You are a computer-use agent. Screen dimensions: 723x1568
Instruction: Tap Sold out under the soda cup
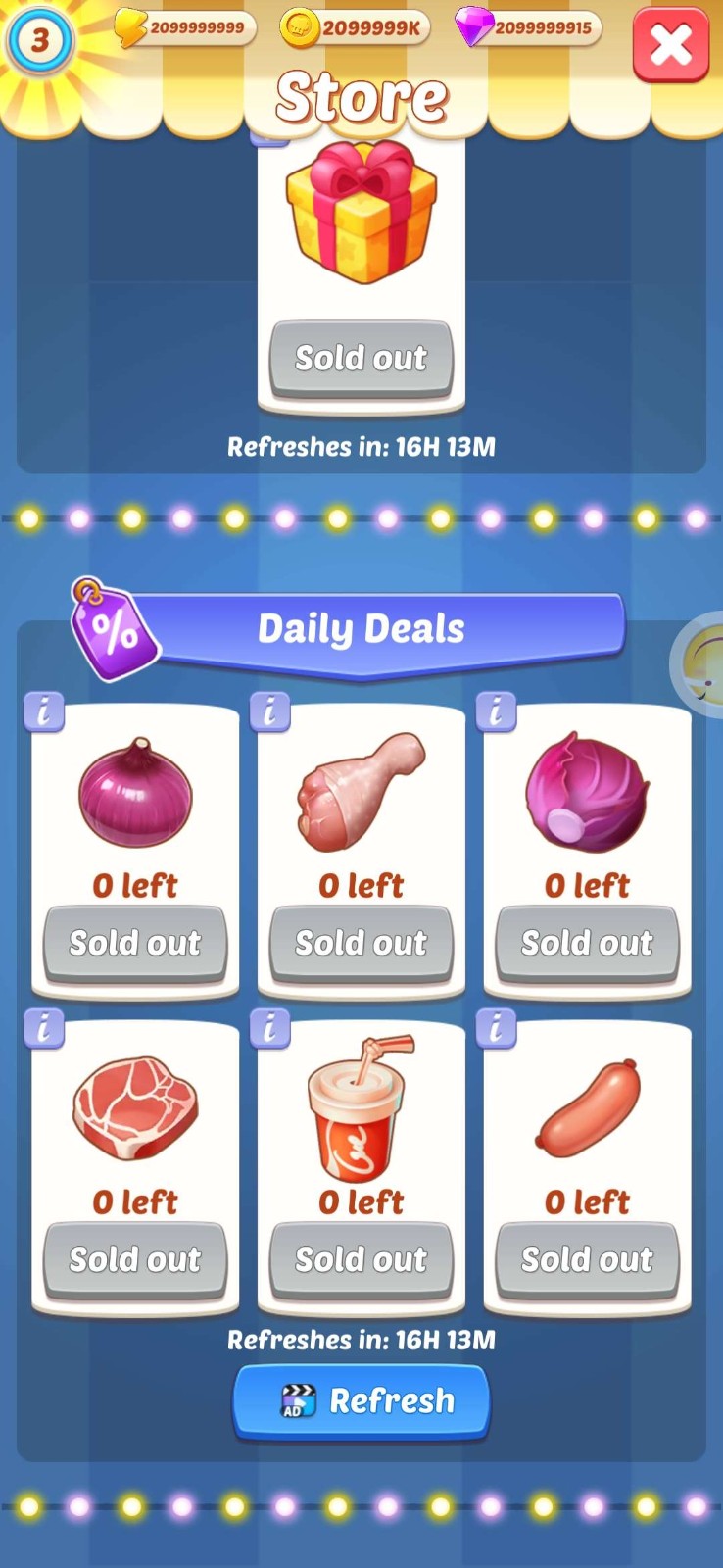tap(361, 1259)
